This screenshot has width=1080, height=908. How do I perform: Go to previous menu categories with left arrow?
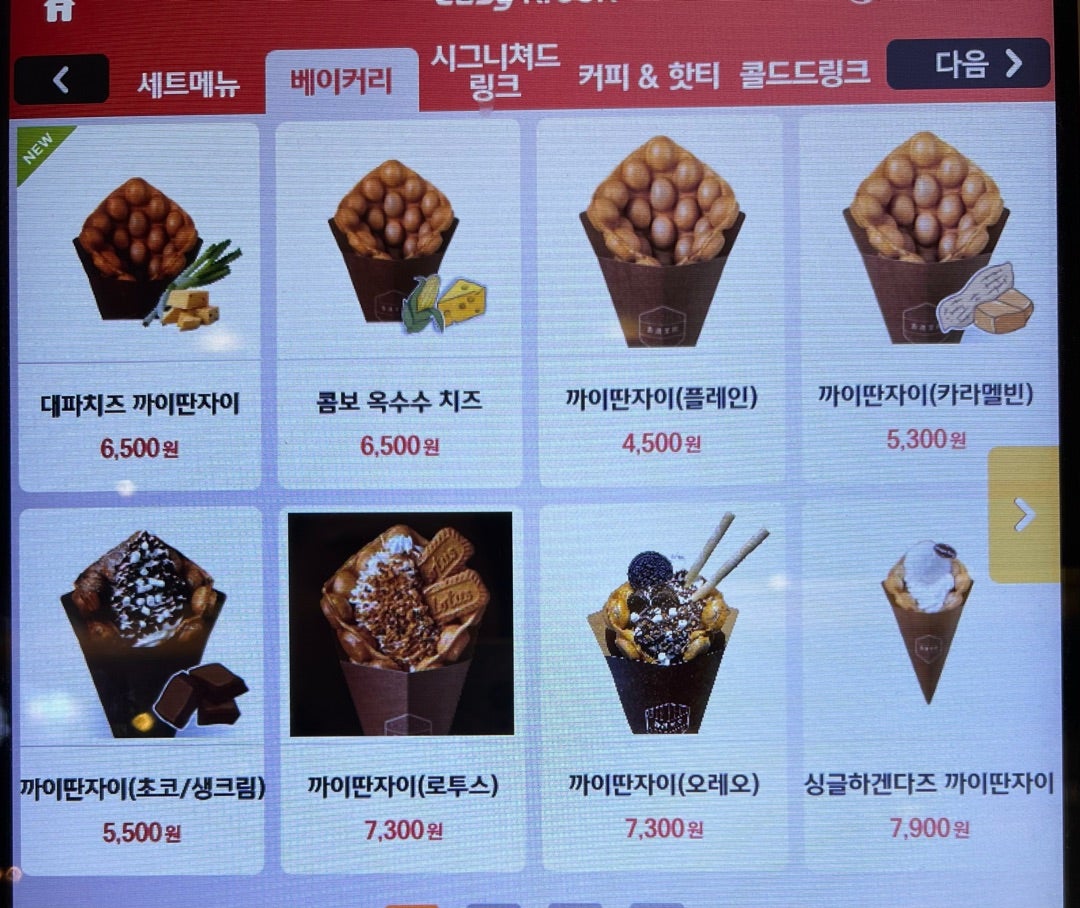(61, 80)
